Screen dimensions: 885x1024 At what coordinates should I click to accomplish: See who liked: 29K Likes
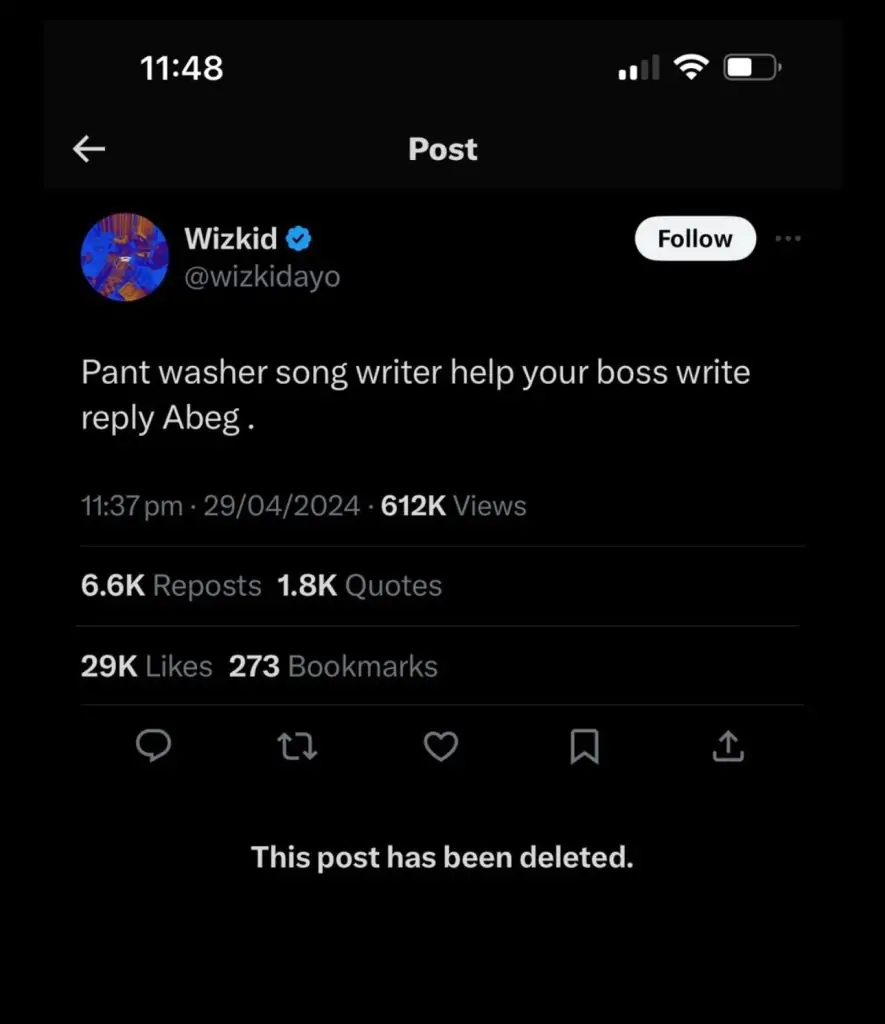tap(146, 666)
